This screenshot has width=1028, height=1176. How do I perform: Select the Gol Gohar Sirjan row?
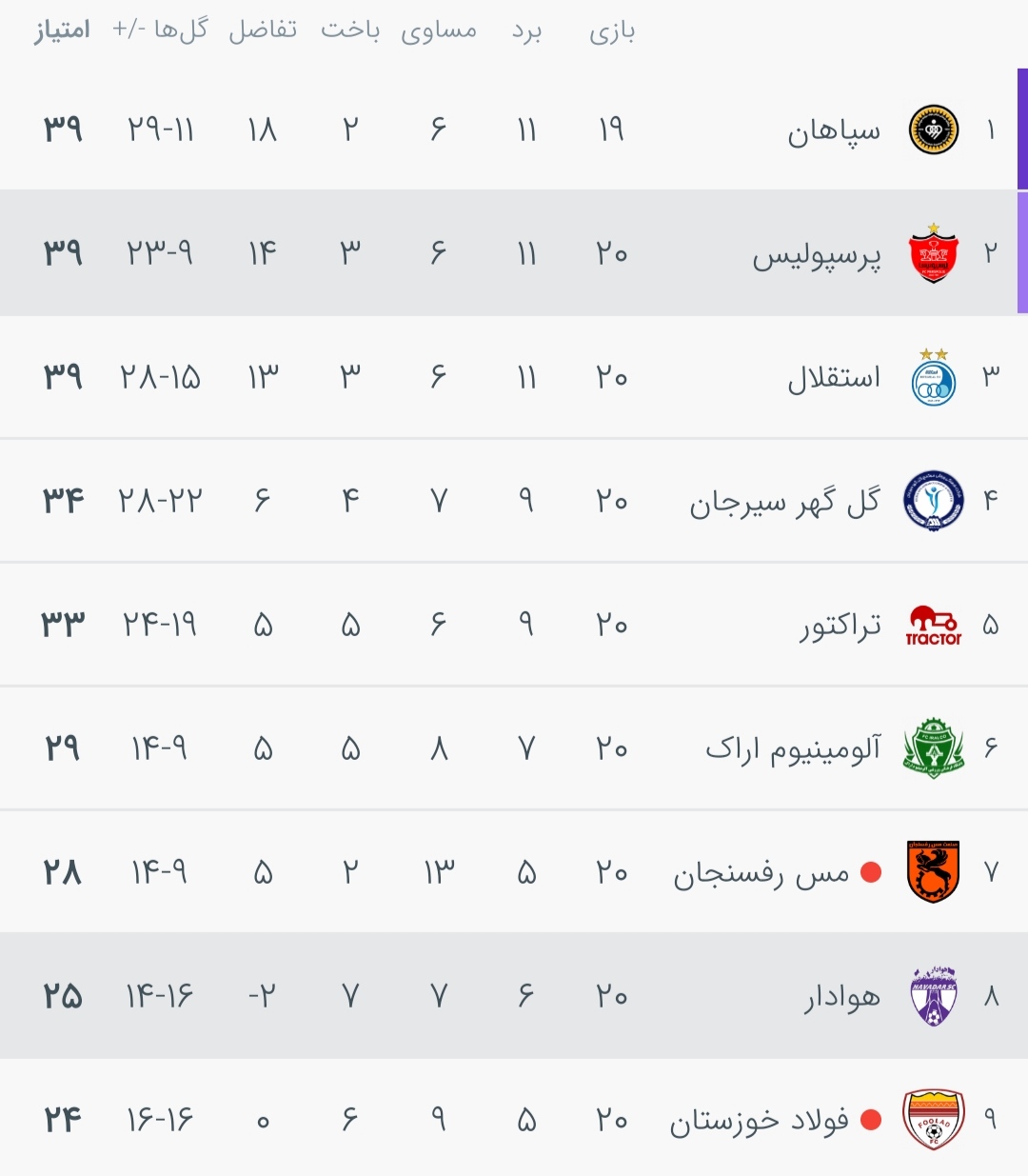pyautogui.click(x=784, y=502)
